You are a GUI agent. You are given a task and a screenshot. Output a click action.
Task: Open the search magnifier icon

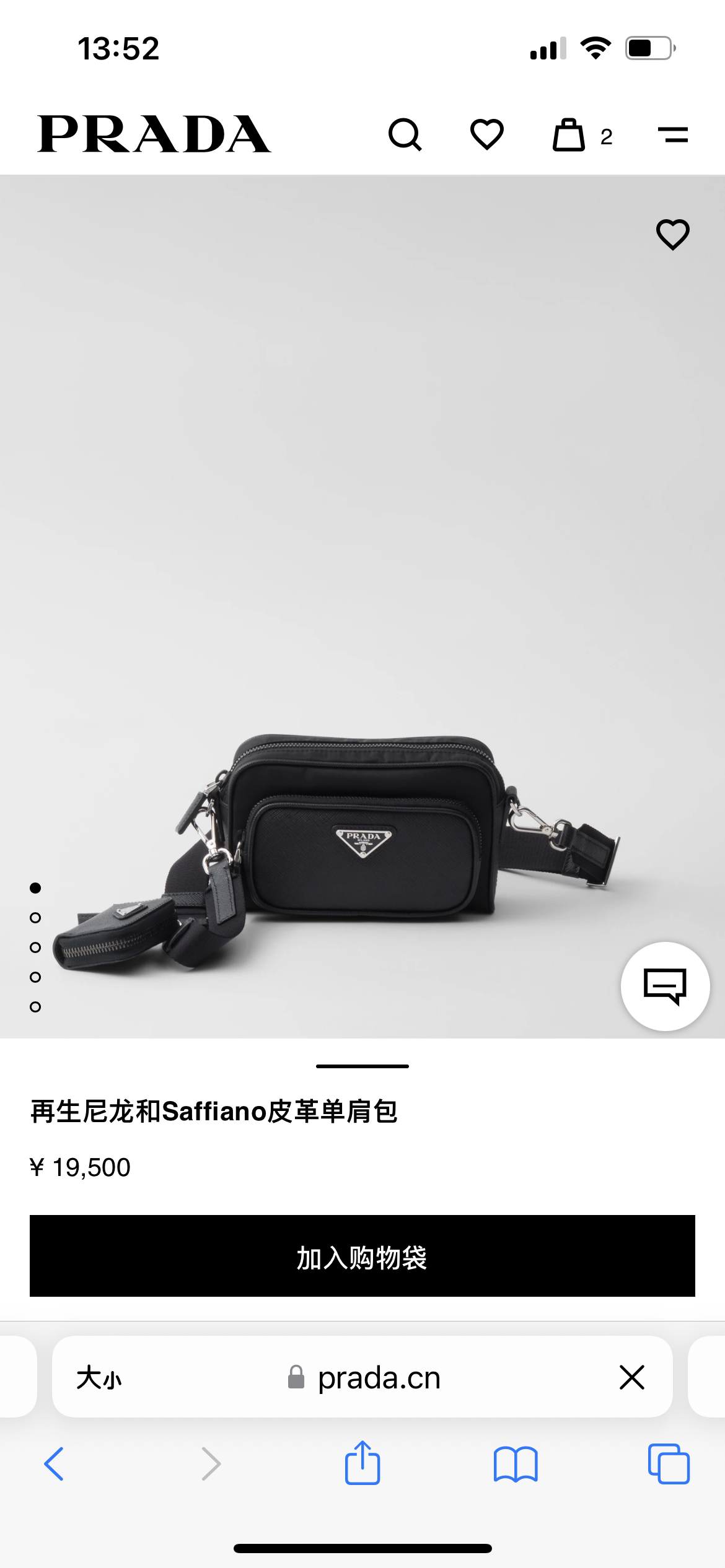pos(405,134)
